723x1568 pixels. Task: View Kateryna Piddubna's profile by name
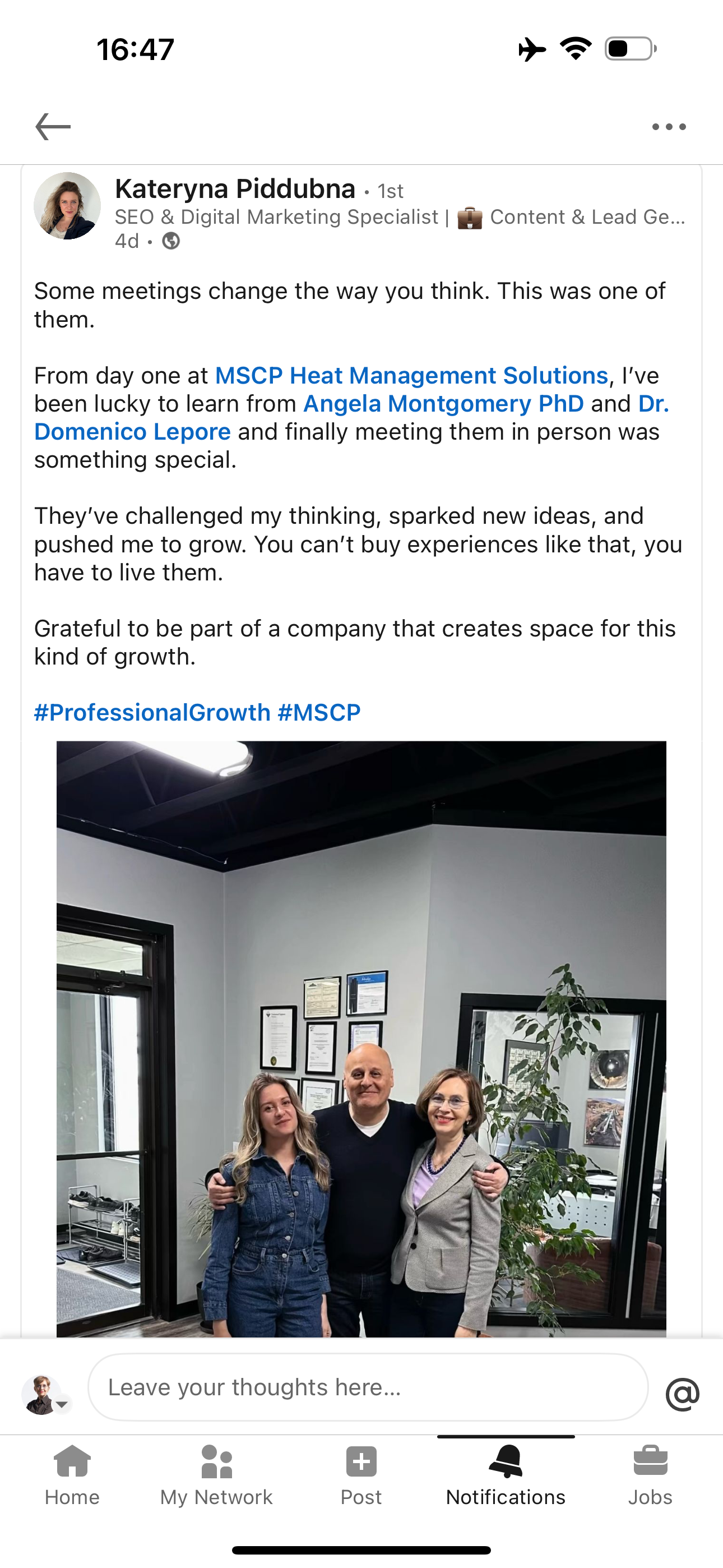pyautogui.click(x=235, y=190)
